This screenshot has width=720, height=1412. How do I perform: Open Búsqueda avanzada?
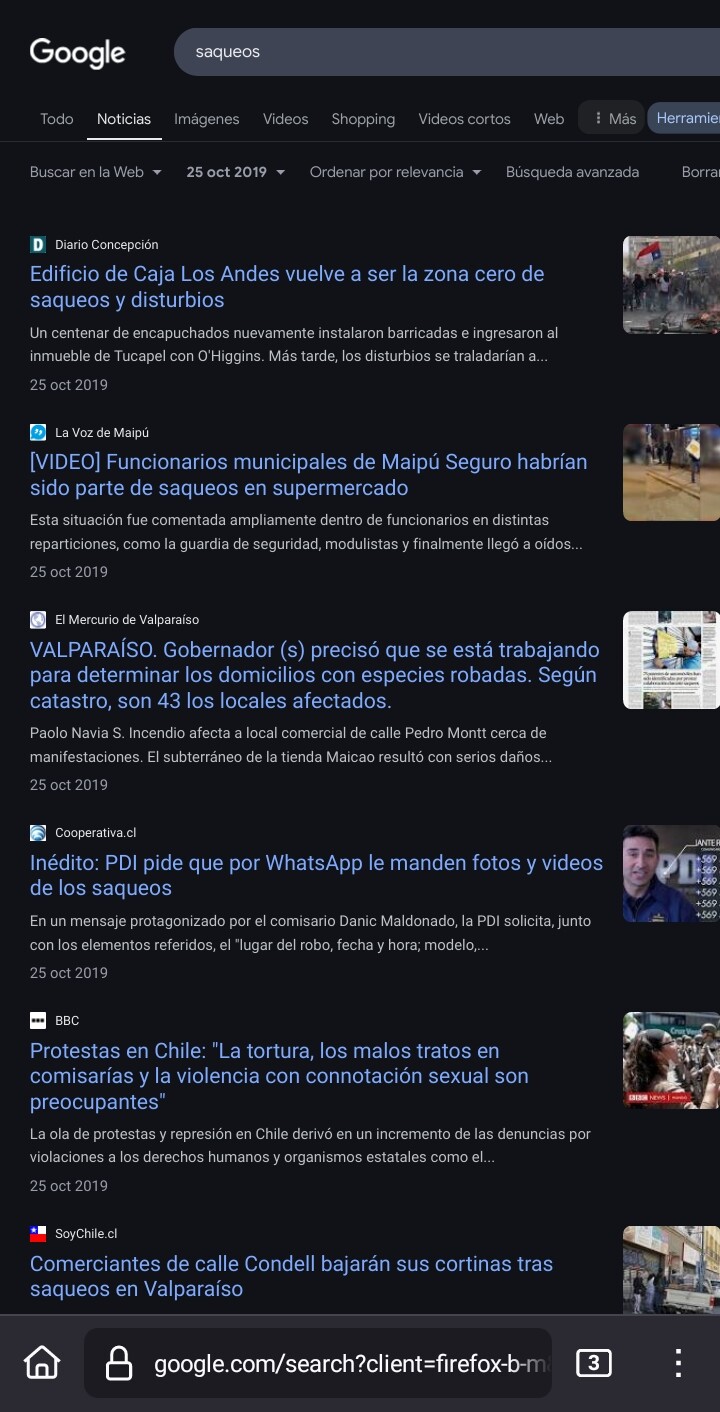[x=572, y=172]
